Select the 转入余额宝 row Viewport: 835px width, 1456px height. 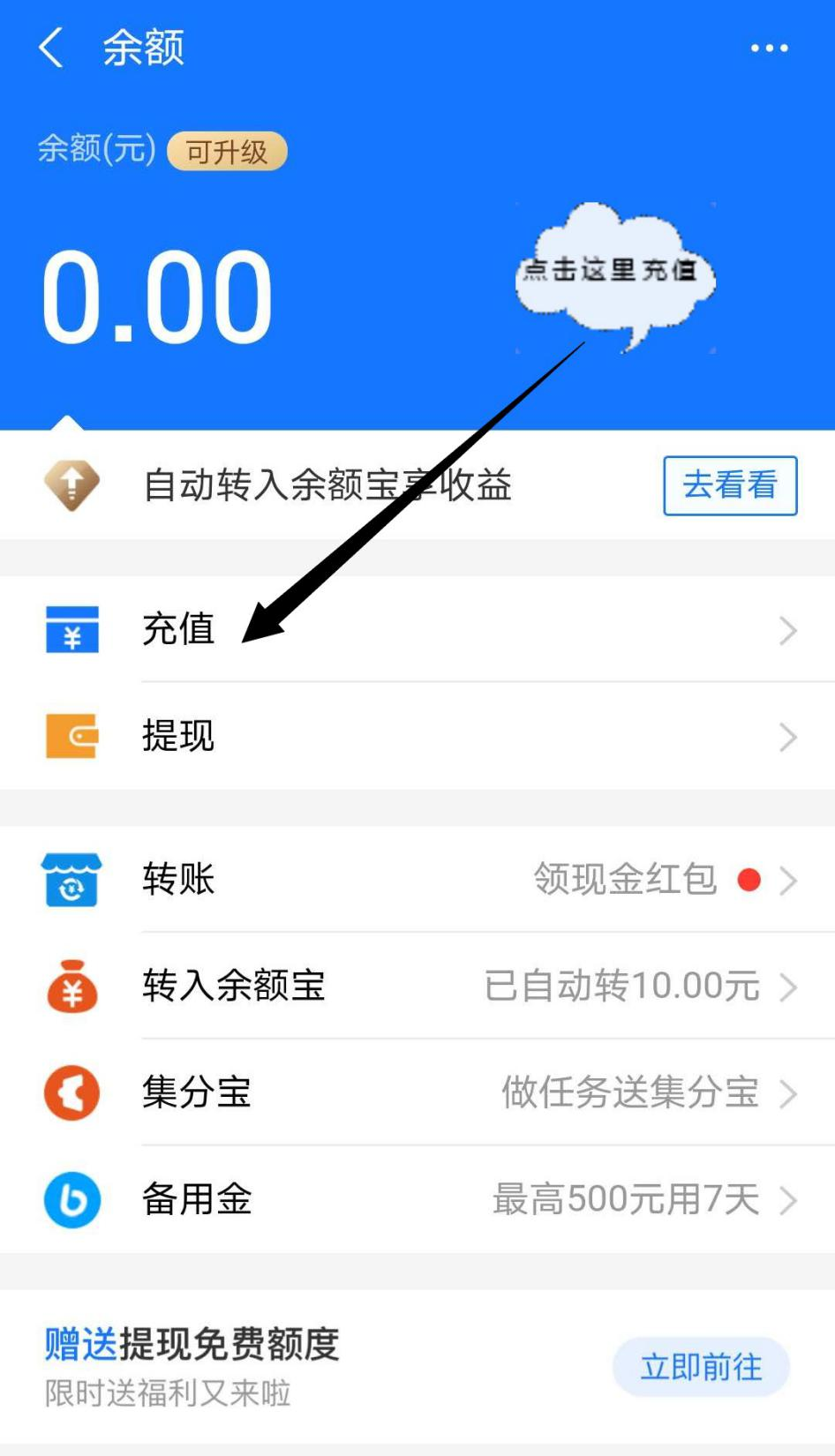click(x=417, y=987)
